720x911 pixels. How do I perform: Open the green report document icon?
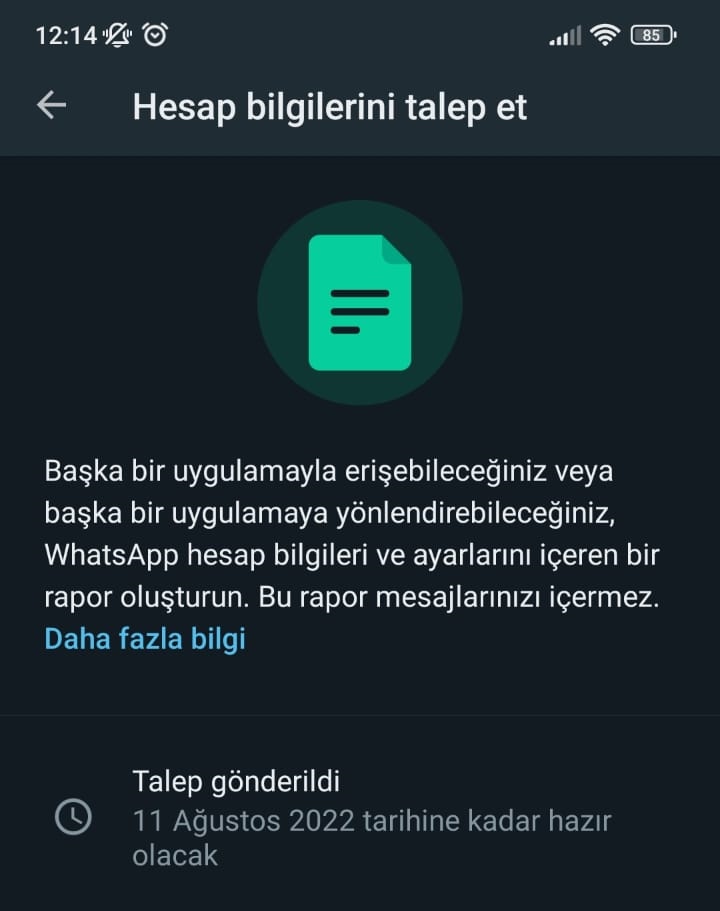(360, 300)
